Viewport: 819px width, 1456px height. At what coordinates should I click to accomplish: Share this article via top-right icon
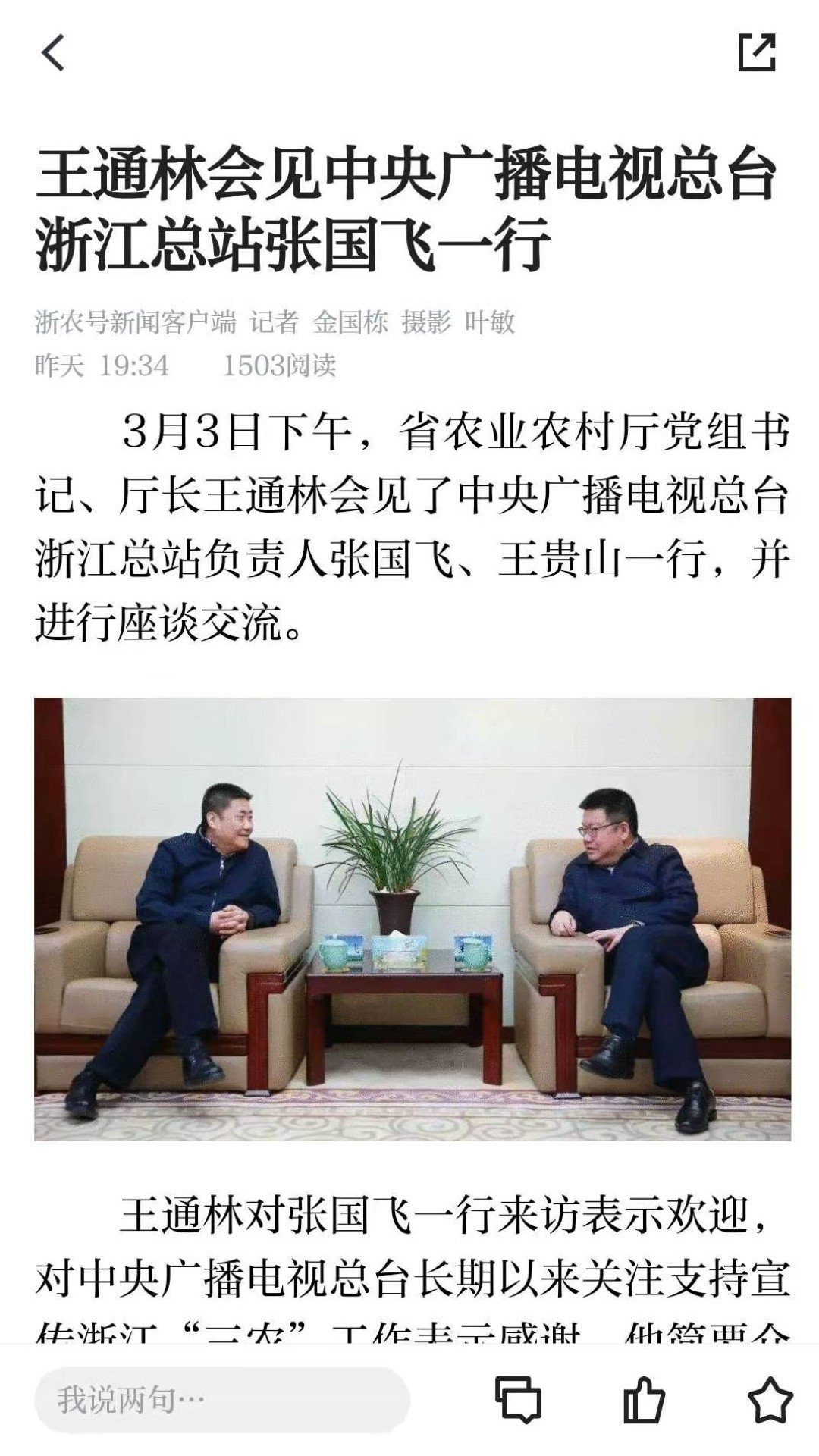click(x=757, y=53)
